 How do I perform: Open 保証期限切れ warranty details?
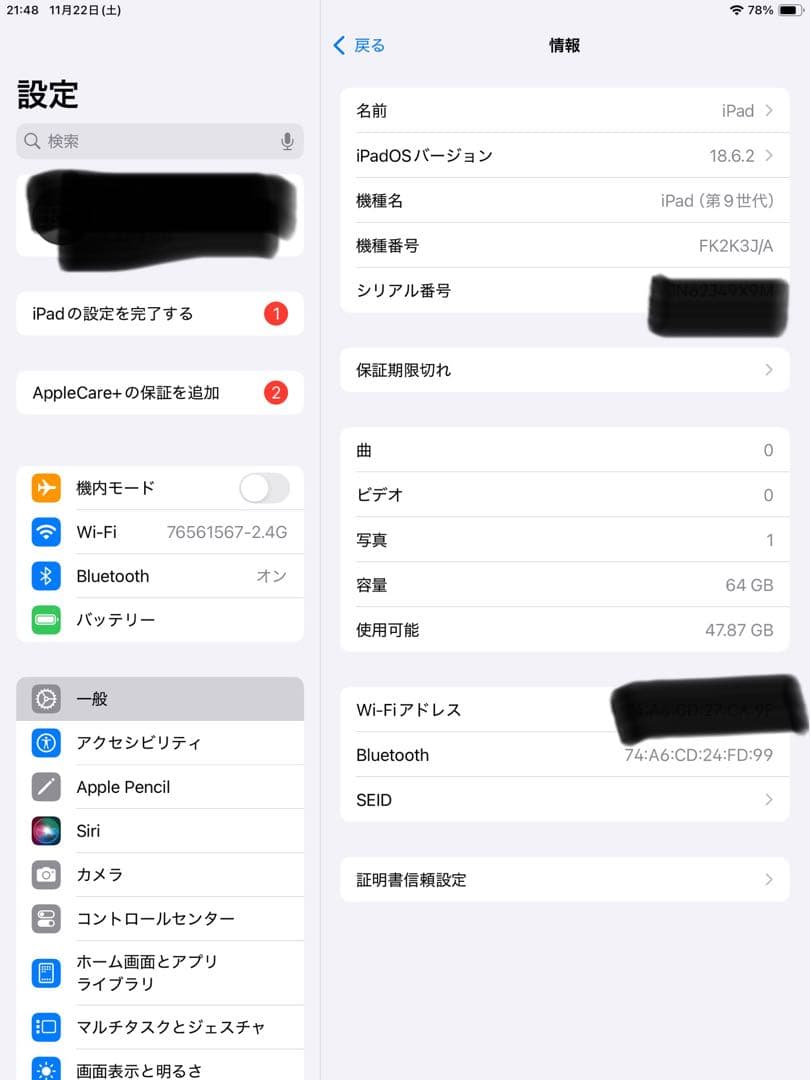coord(565,370)
